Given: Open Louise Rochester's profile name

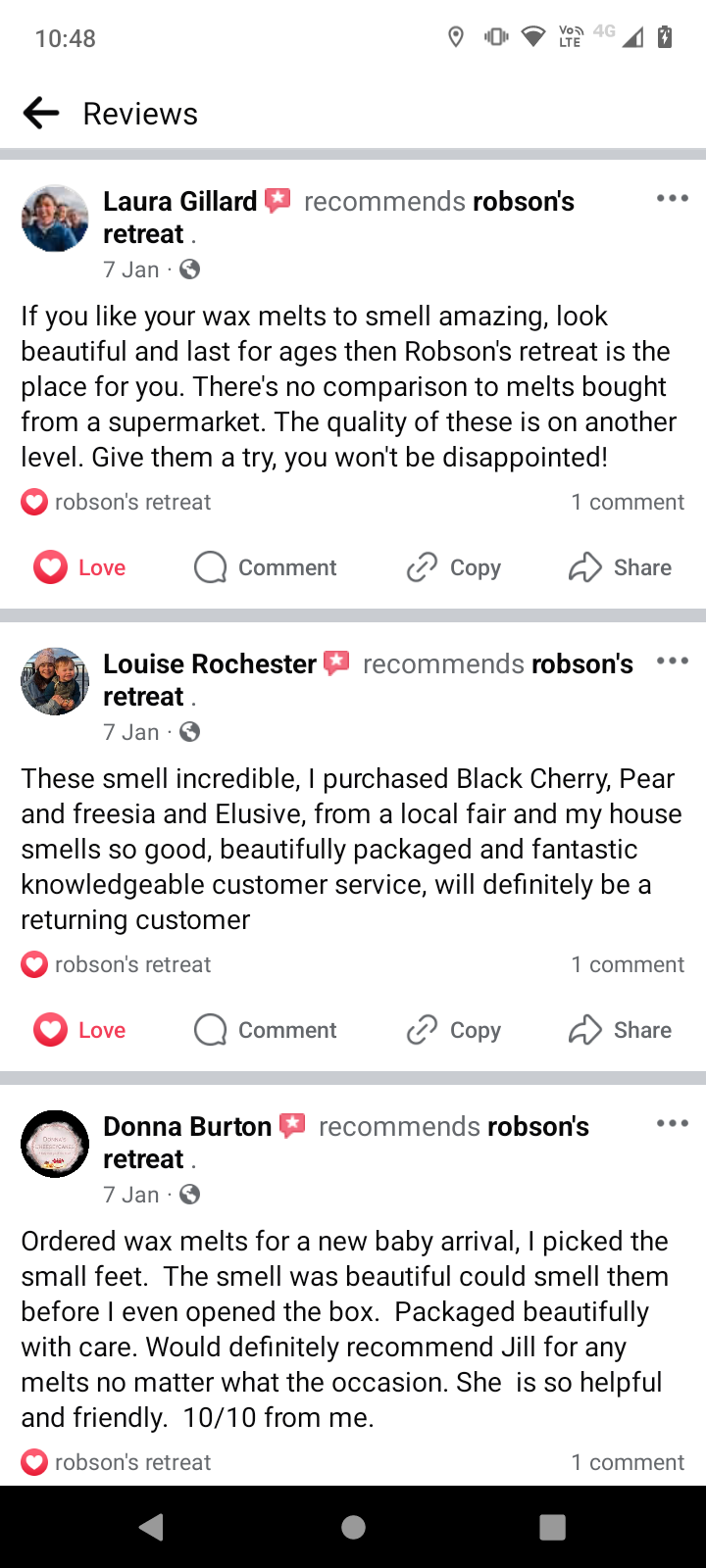Looking at the screenshot, I should (210, 664).
